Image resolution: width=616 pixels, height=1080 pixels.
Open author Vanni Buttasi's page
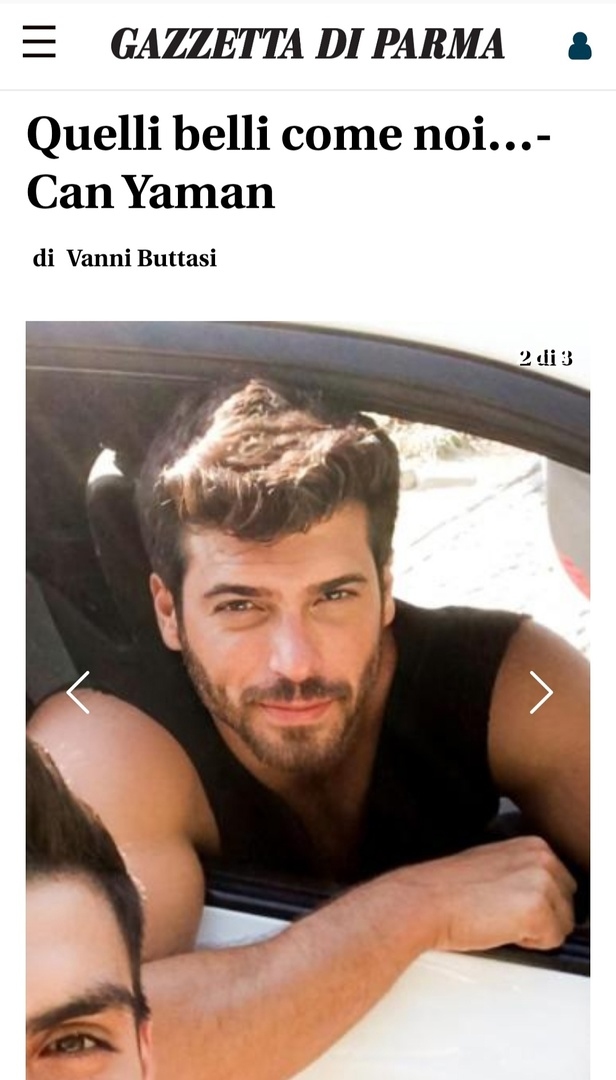coord(141,259)
